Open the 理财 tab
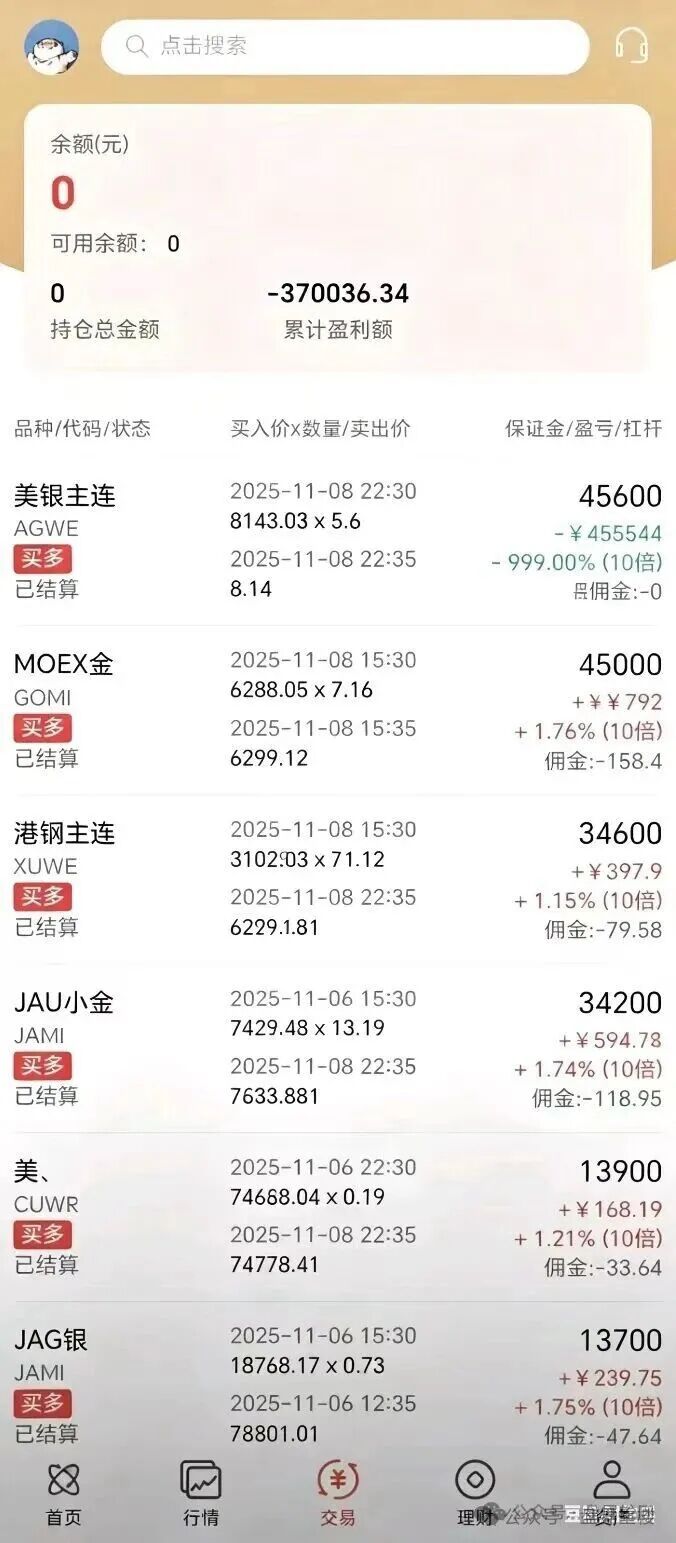This screenshot has height=1543, width=676. tap(475, 1493)
